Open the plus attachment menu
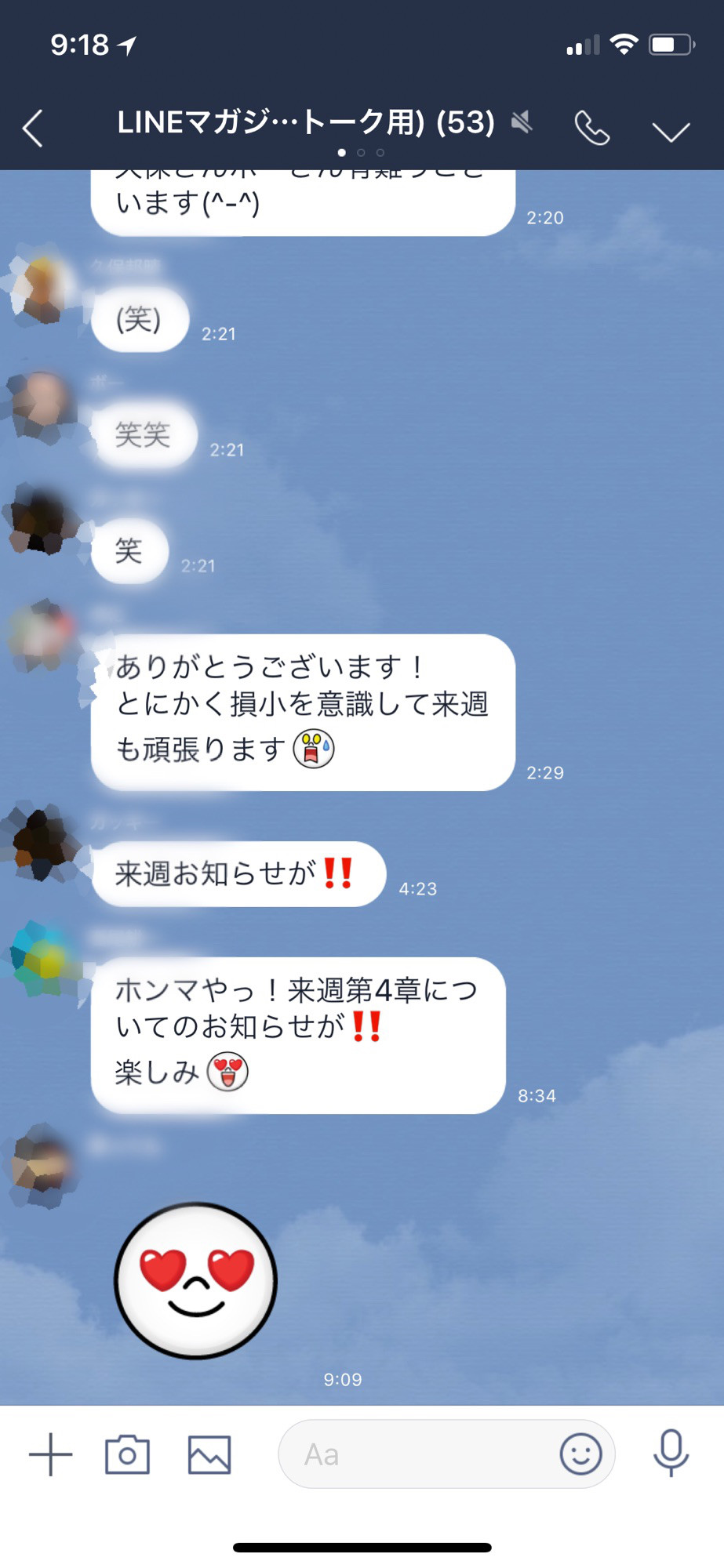724x1568 pixels. [51, 1454]
